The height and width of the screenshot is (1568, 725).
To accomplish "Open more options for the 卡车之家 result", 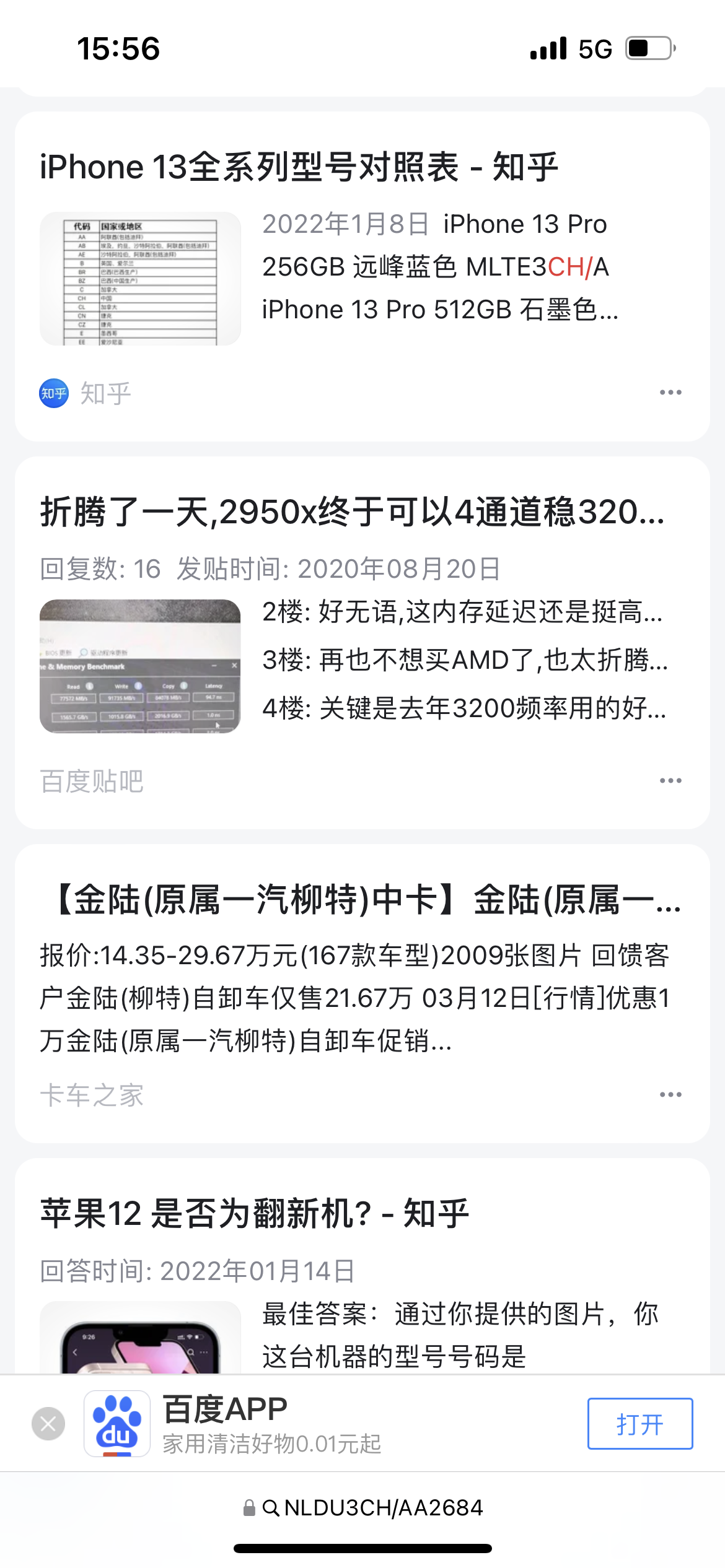I will coord(670,1094).
